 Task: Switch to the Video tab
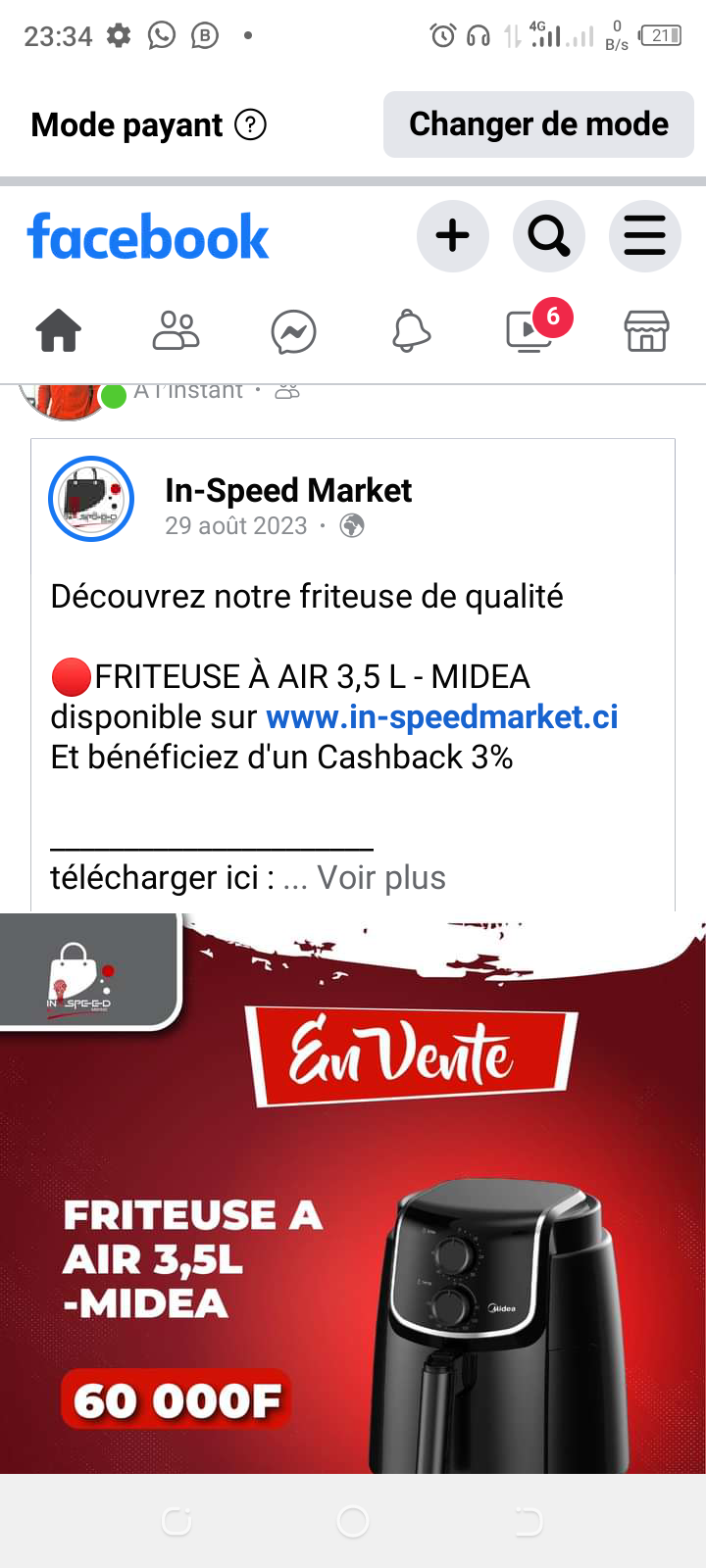(x=529, y=331)
